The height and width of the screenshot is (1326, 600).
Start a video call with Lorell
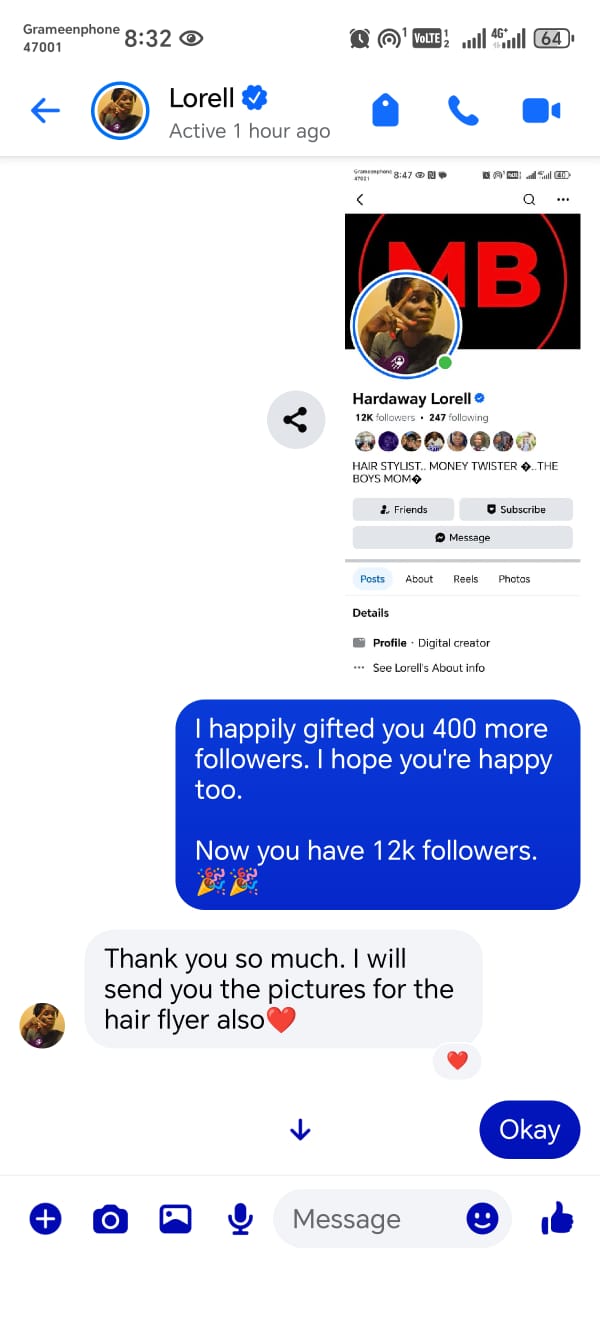[541, 111]
